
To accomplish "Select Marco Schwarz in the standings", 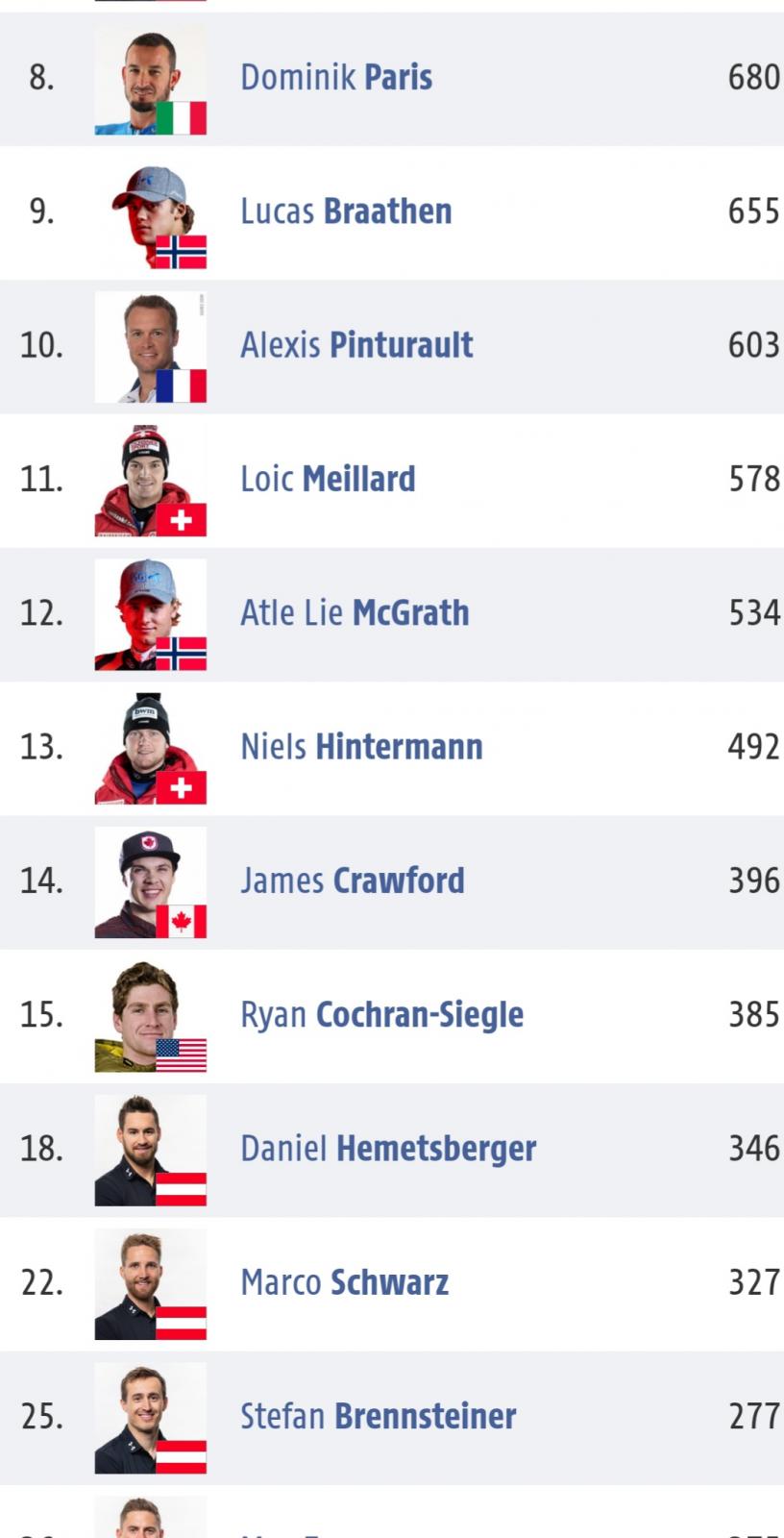I will (x=392, y=1284).
